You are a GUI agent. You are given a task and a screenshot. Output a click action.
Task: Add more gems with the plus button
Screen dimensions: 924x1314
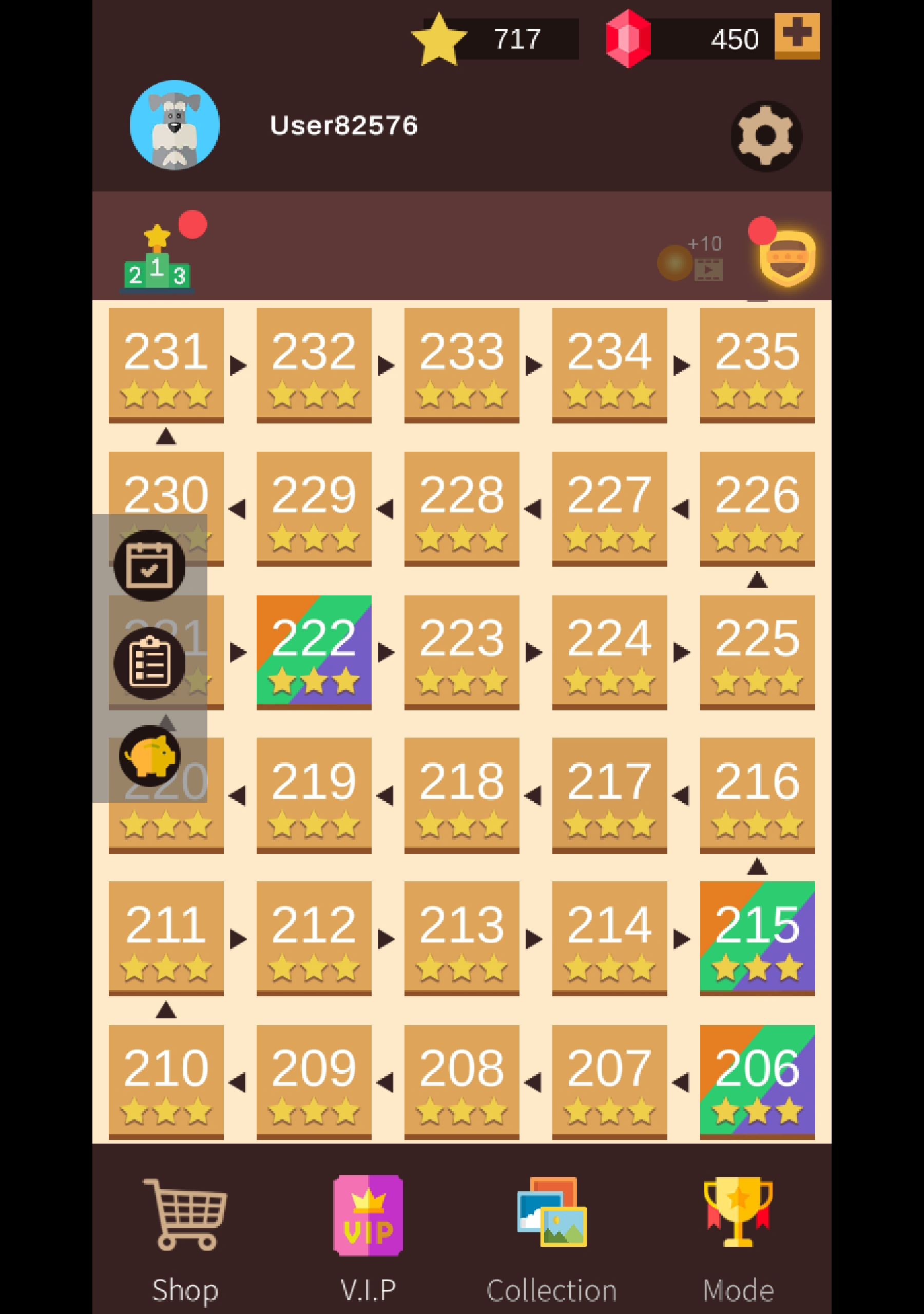click(796, 35)
